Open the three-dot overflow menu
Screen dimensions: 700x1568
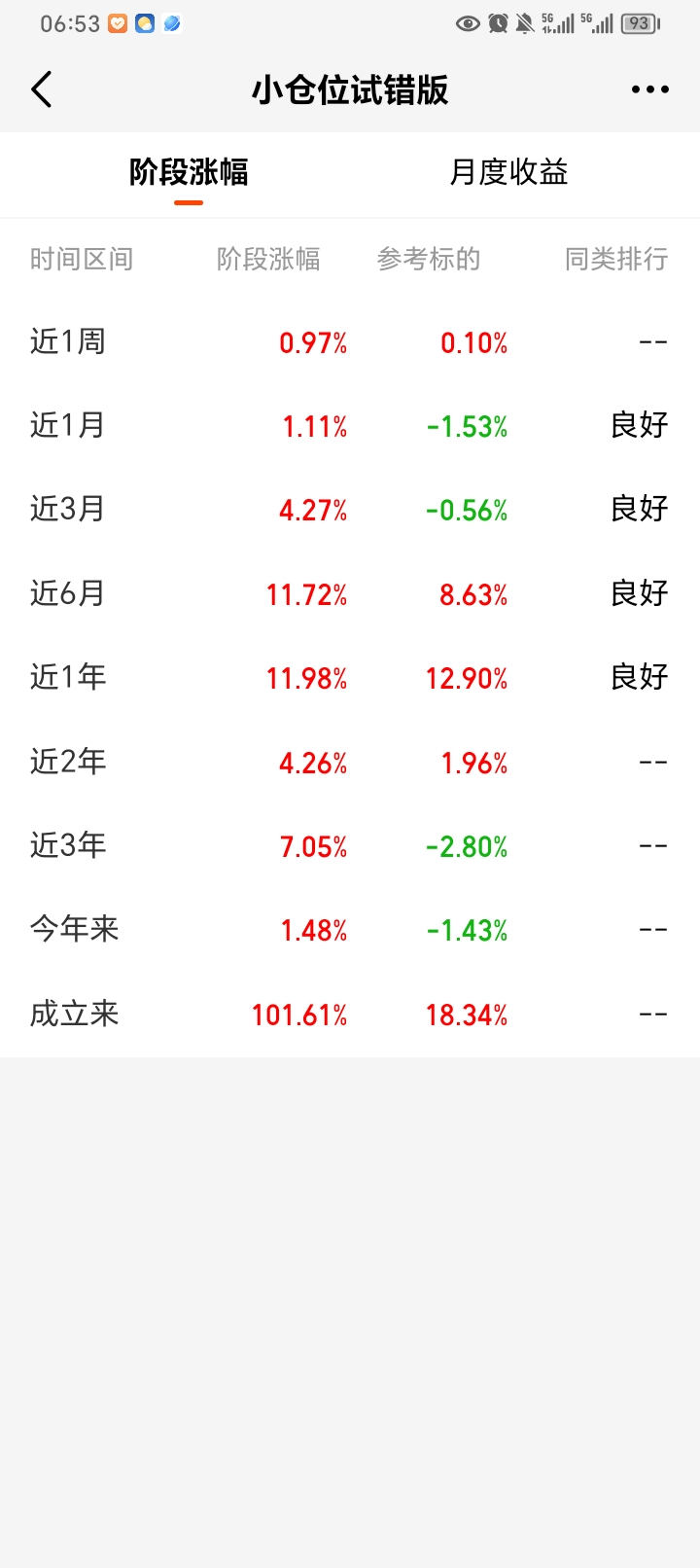pos(649,89)
